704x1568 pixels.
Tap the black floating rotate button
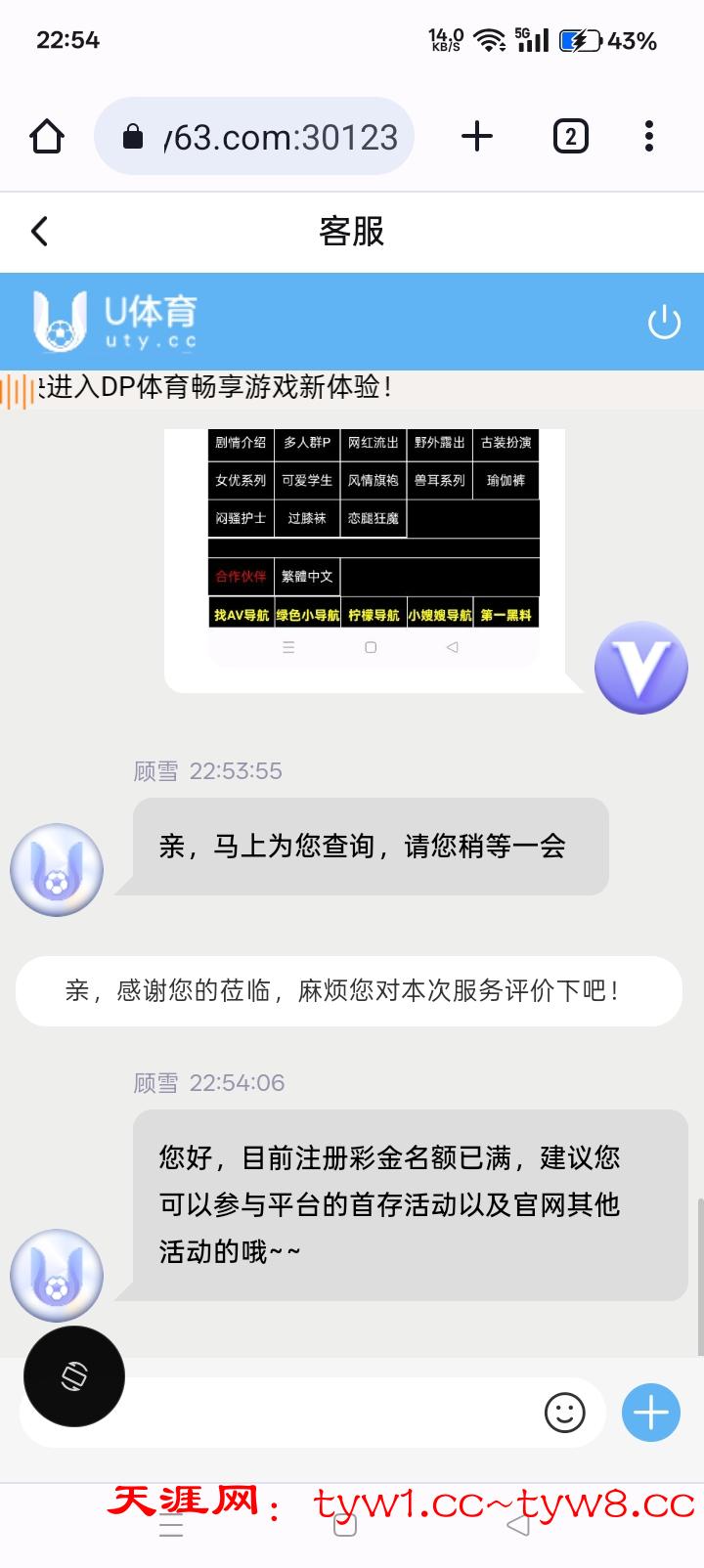pos(74,1376)
